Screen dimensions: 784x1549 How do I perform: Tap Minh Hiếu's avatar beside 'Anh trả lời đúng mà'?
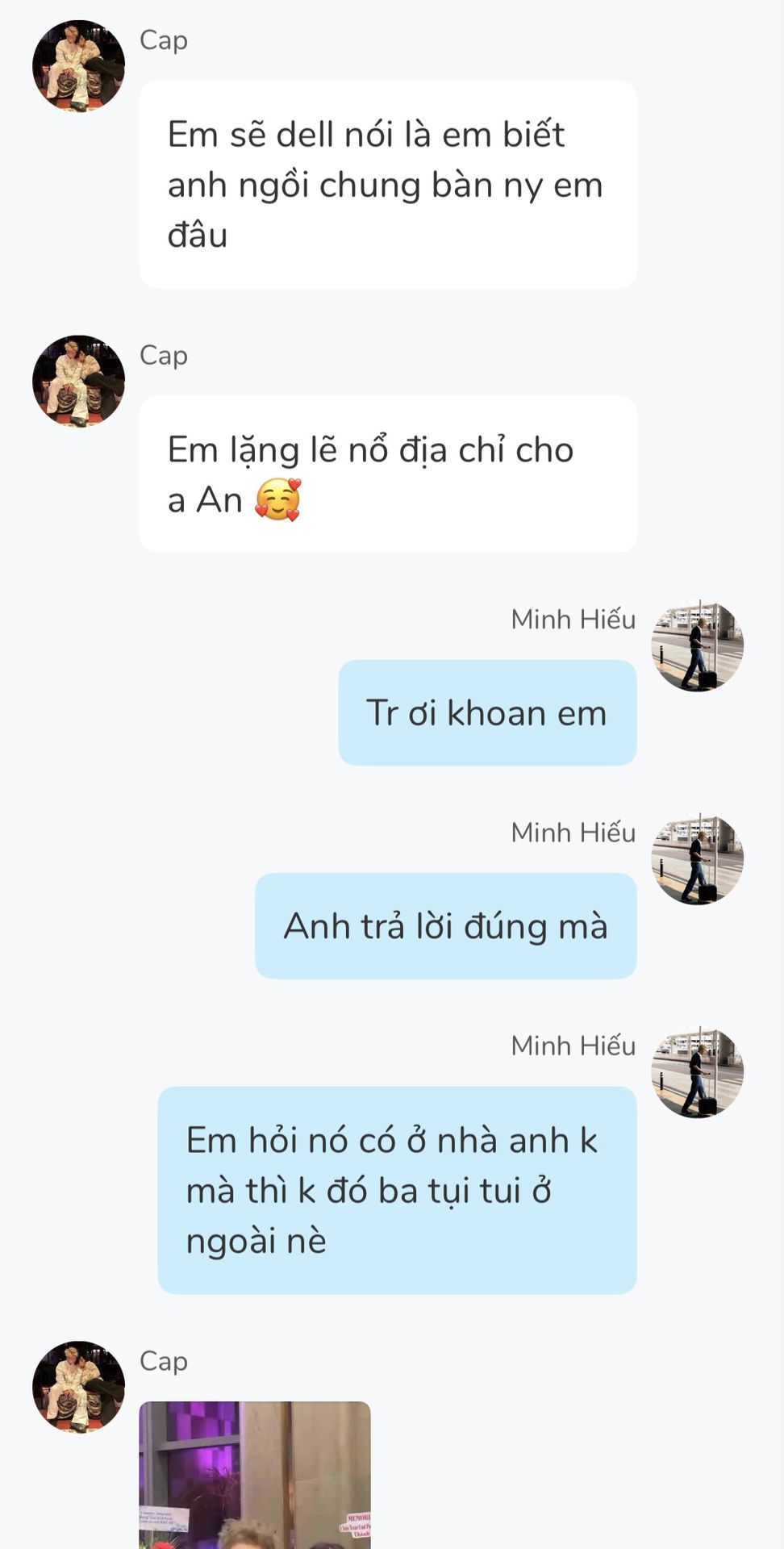698,858
